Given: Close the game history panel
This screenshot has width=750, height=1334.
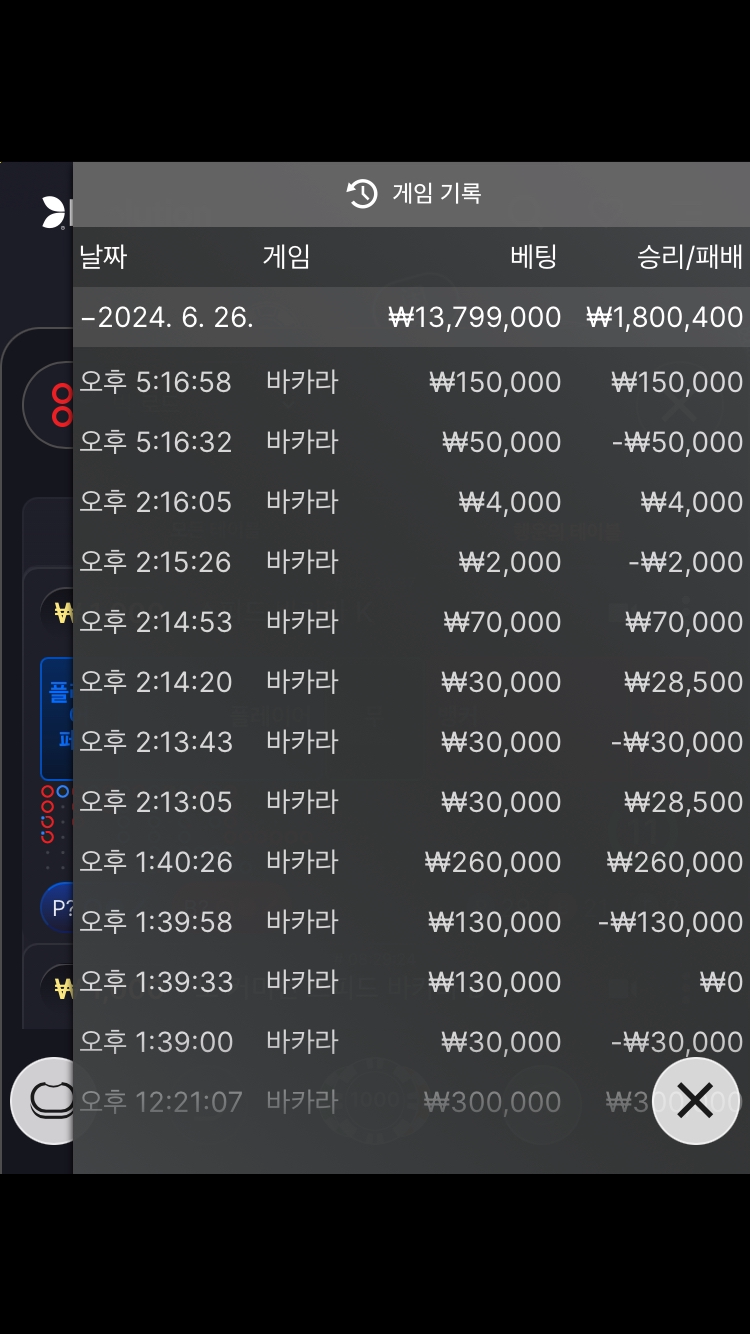Looking at the screenshot, I should (x=694, y=1101).
